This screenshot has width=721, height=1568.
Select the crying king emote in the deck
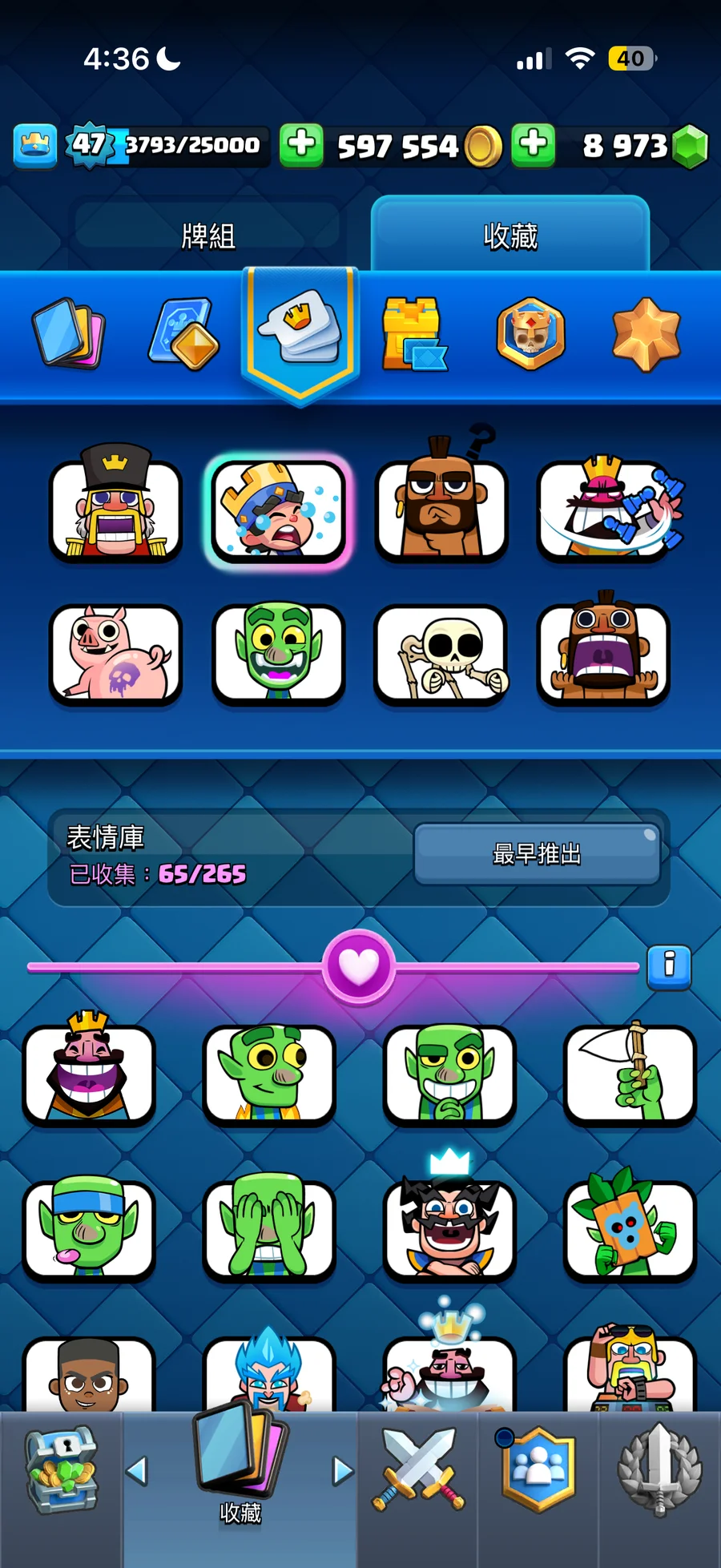pyautogui.click(x=279, y=510)
